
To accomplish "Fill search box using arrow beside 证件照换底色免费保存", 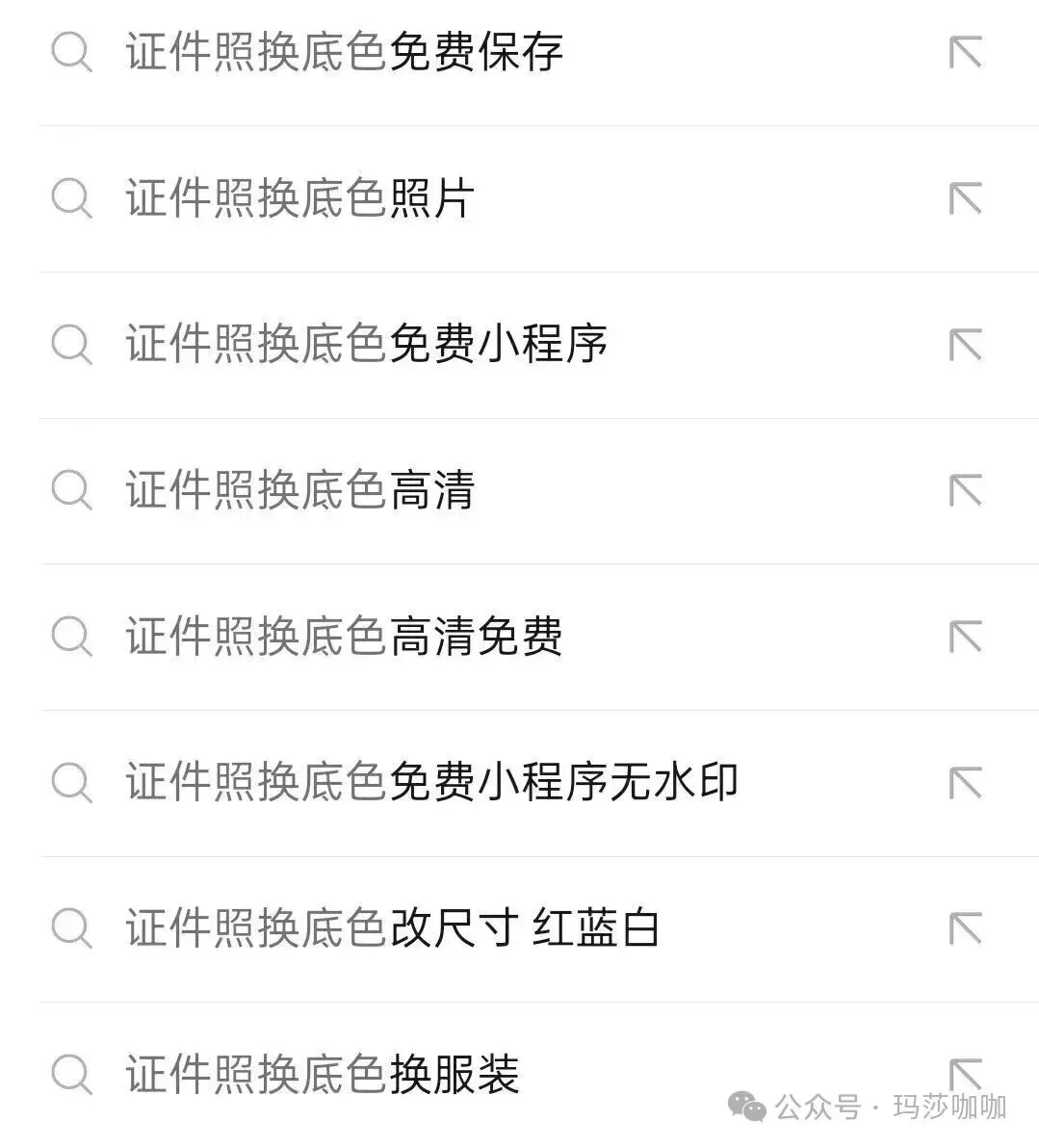I will click(x=965, y=53).
